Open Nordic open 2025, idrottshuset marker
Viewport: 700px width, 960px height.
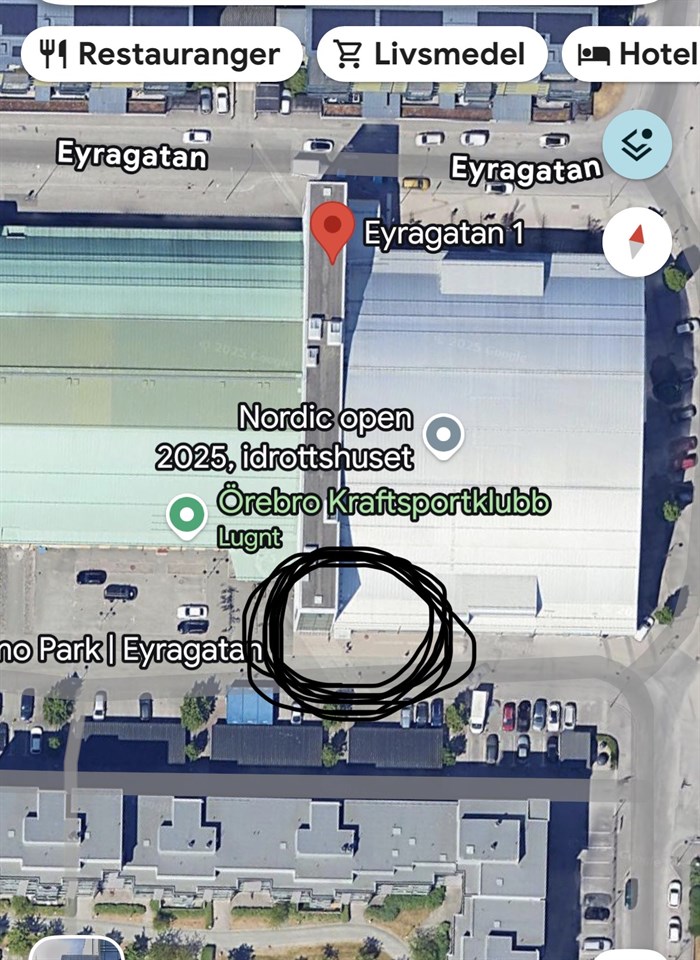[x=444, y=435]
